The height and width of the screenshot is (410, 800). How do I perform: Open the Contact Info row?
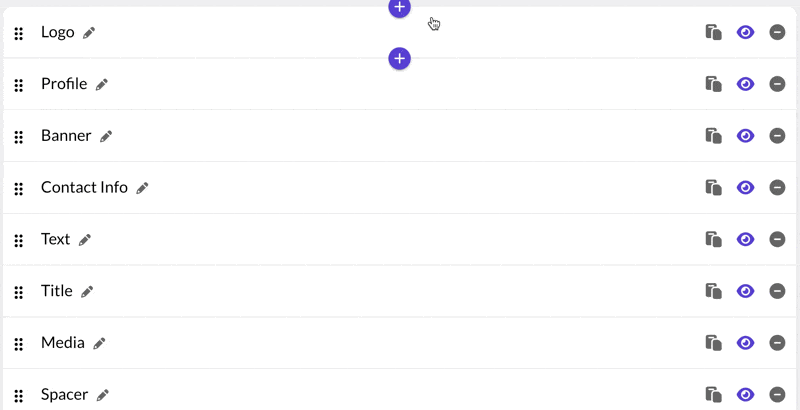[84, 187]
